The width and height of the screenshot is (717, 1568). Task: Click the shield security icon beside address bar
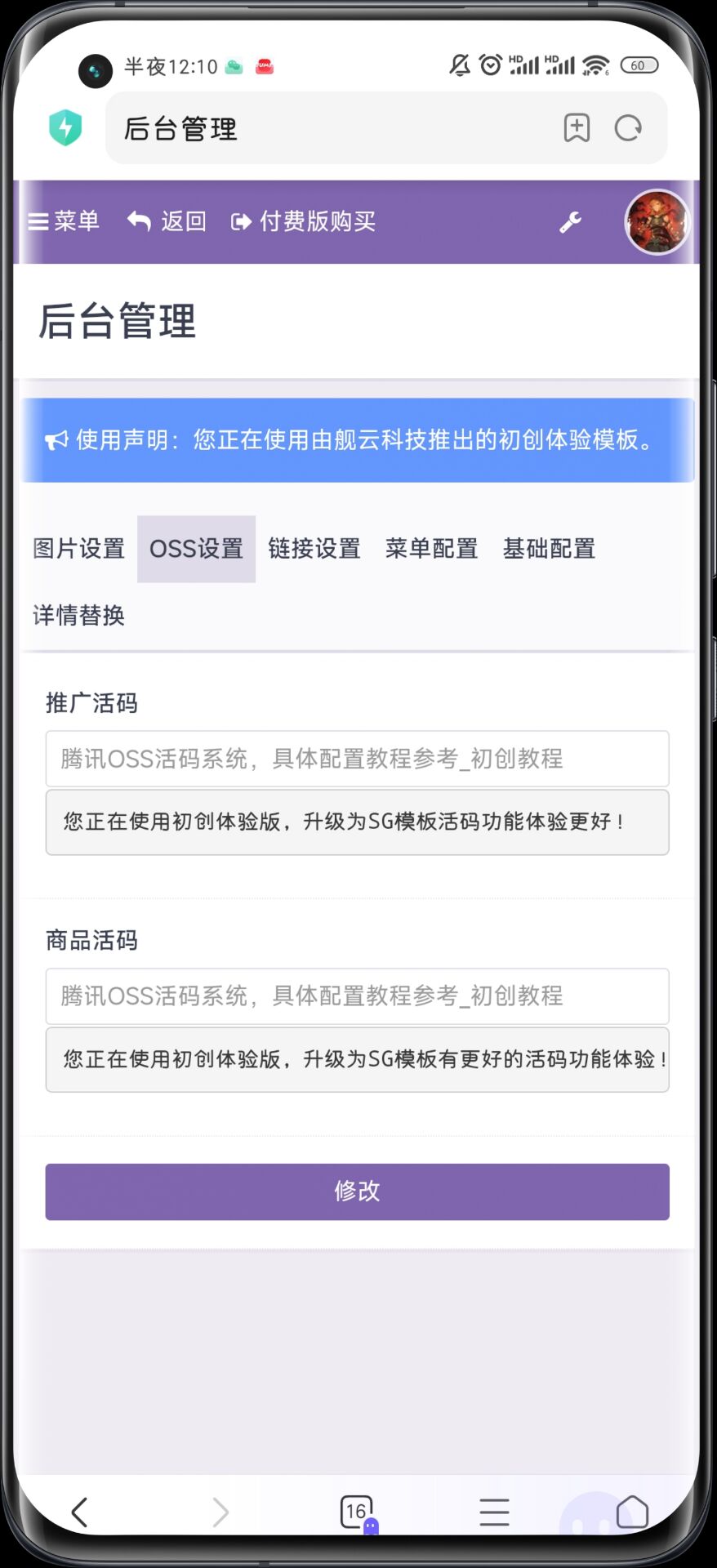point(65,127)
